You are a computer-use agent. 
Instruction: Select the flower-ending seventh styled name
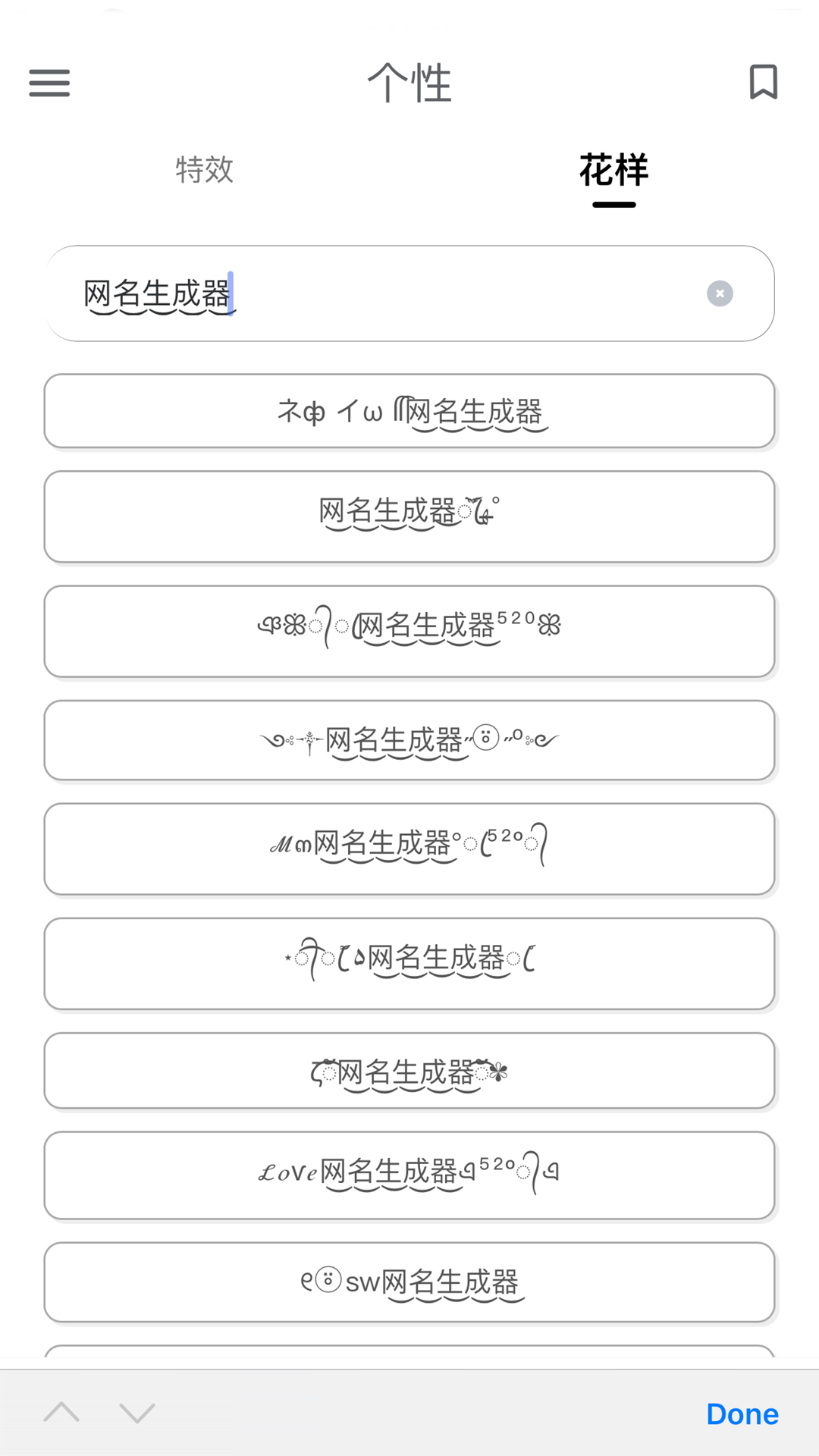(409, 1071)
